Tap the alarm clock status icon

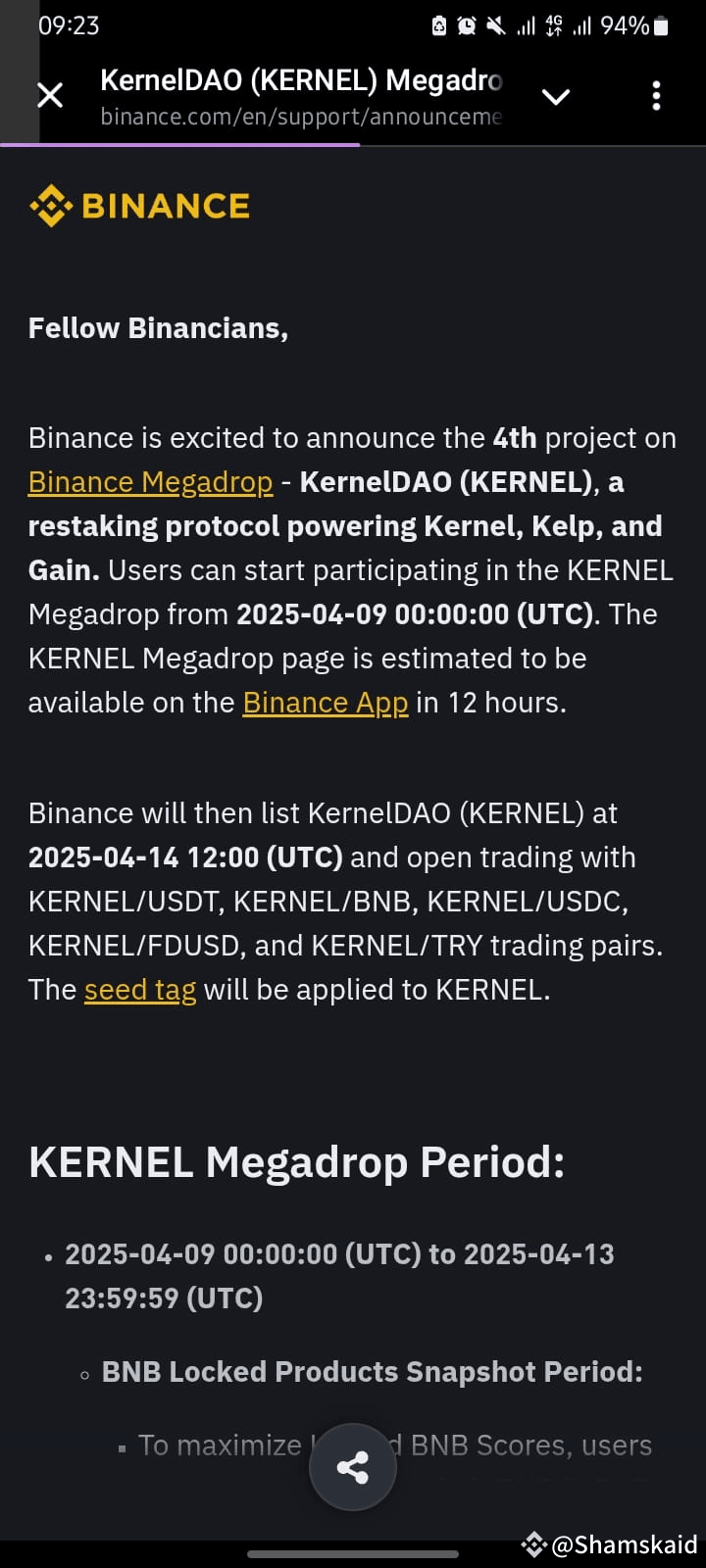click(469, 25)
